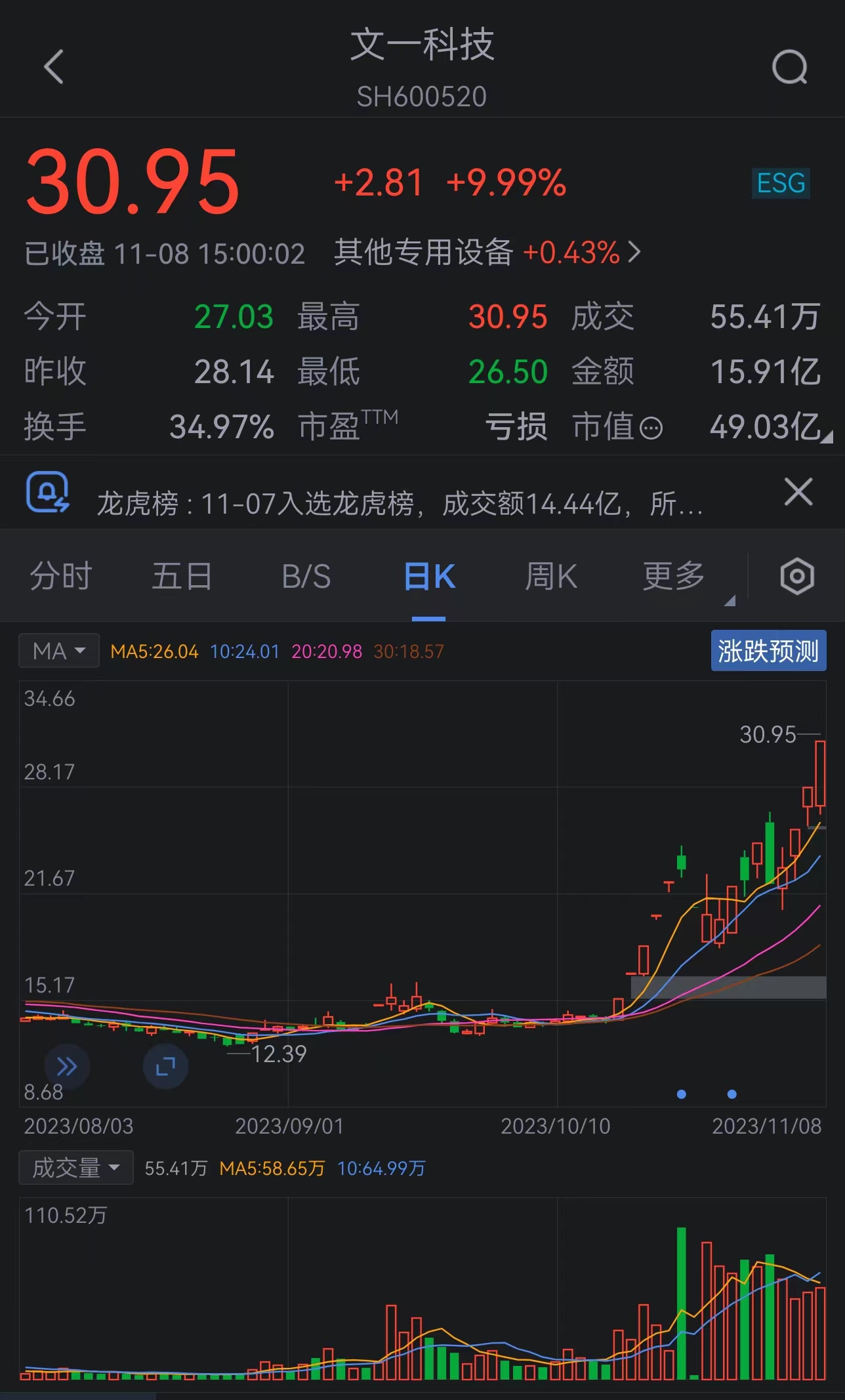Tap the double-arrow icon on the chart
Screen dimensions: 845x1400
point(67,1066)
